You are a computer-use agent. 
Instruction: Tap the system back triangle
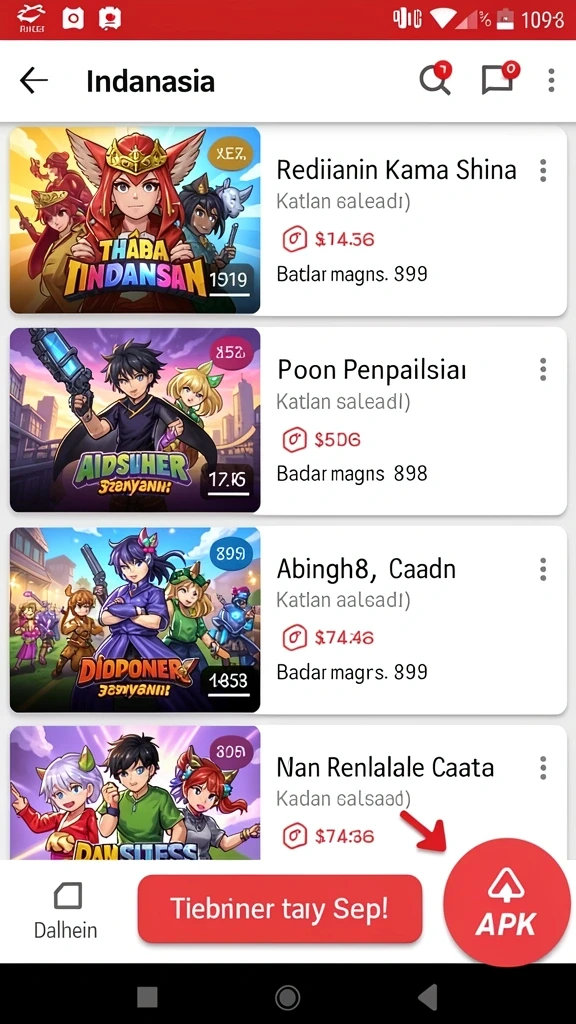pos(428,997)
